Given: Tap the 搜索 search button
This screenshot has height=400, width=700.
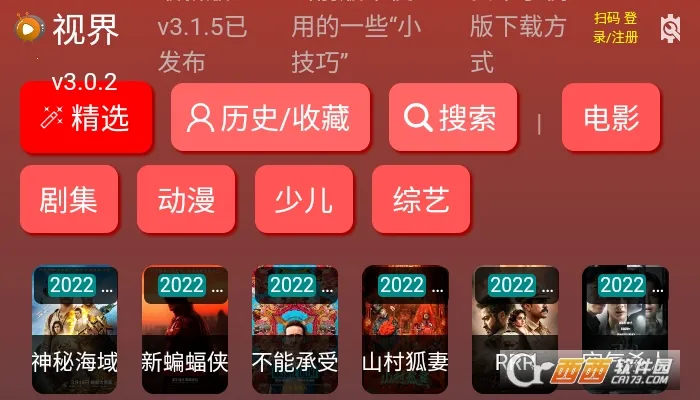Looking at the screenshot, I should pyautogui.click(x=452, y=118).
